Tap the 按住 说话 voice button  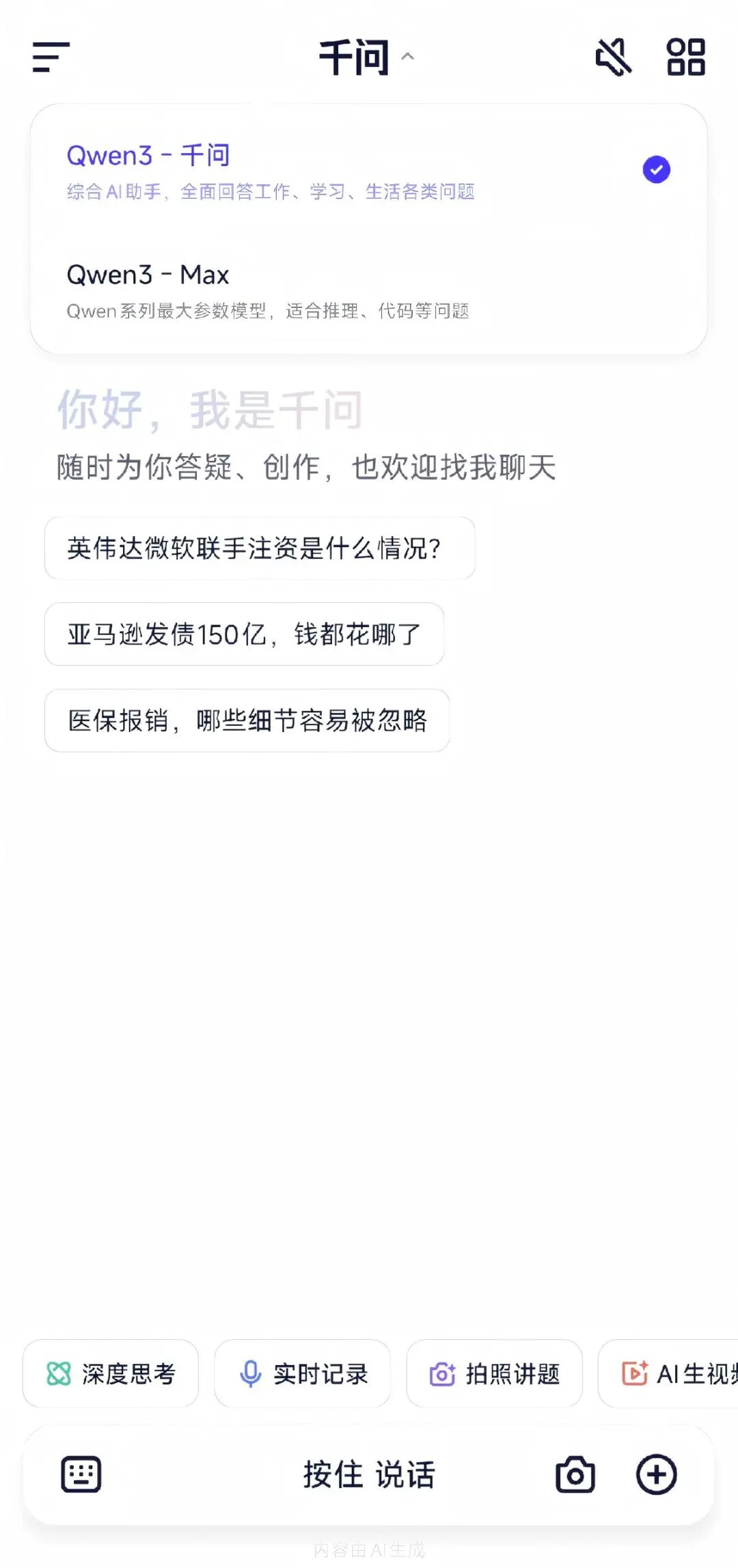[x=369, y=1474]
